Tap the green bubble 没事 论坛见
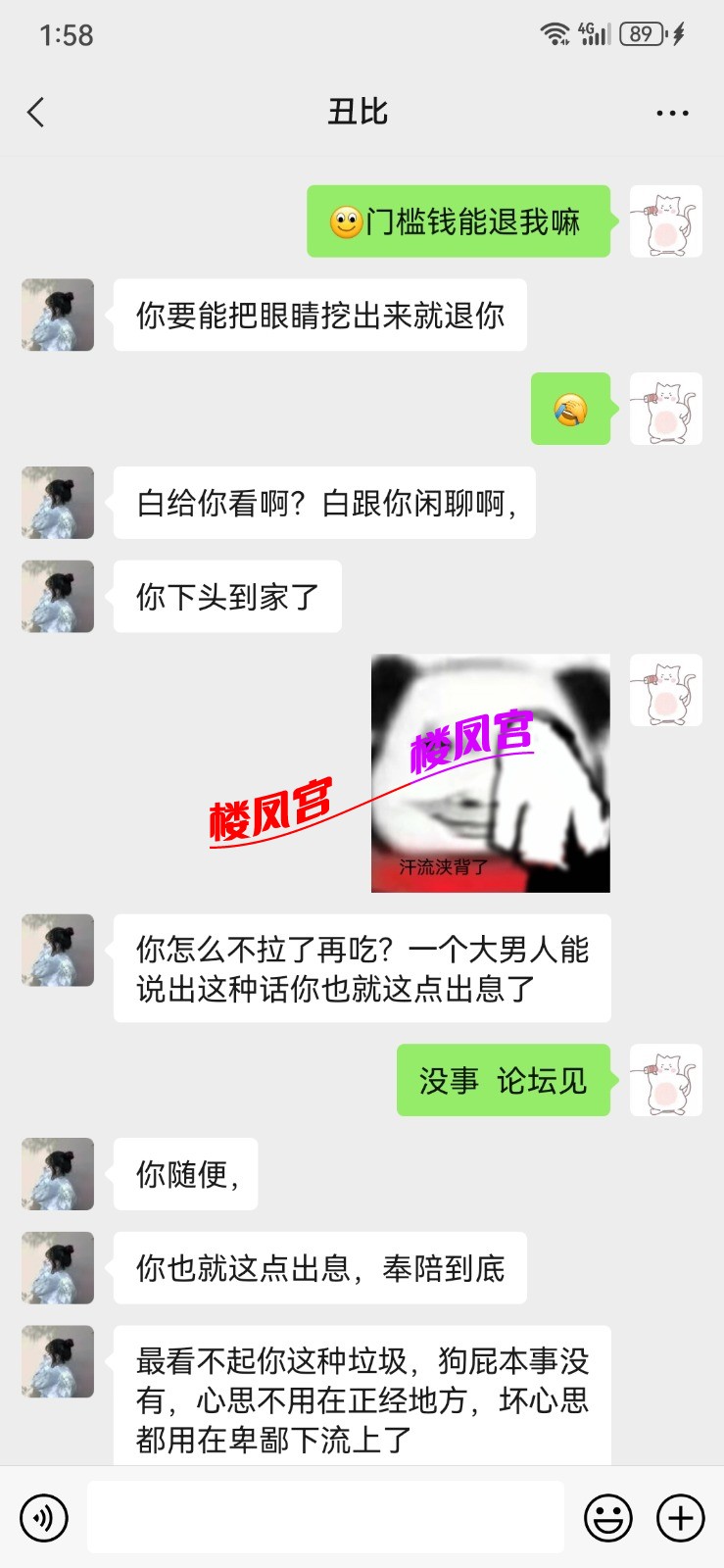The height and width of the screenshot is (1568, 724). pos(503,1081)
